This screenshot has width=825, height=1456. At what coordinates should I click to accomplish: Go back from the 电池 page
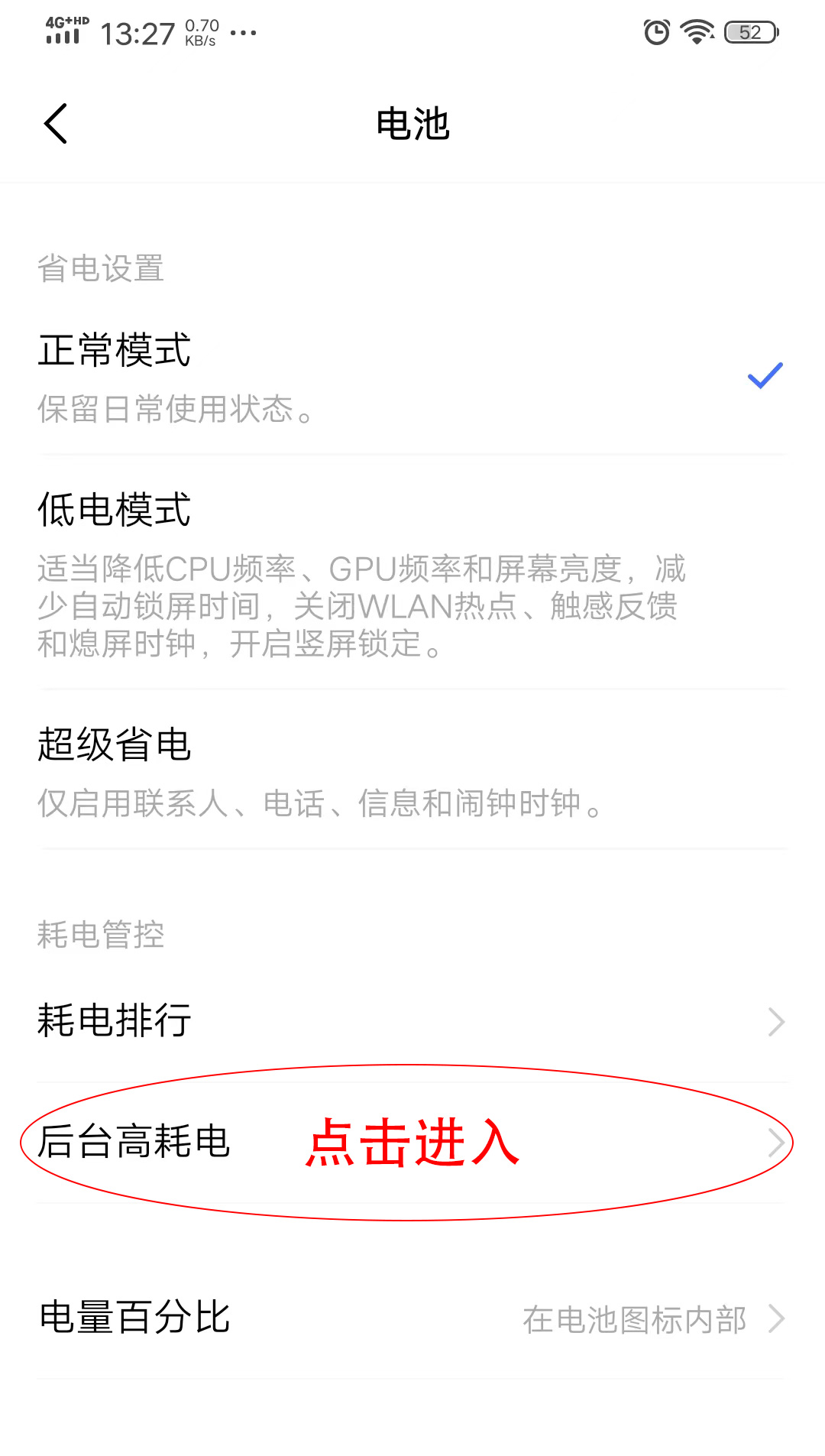click(x=56, y=124)
